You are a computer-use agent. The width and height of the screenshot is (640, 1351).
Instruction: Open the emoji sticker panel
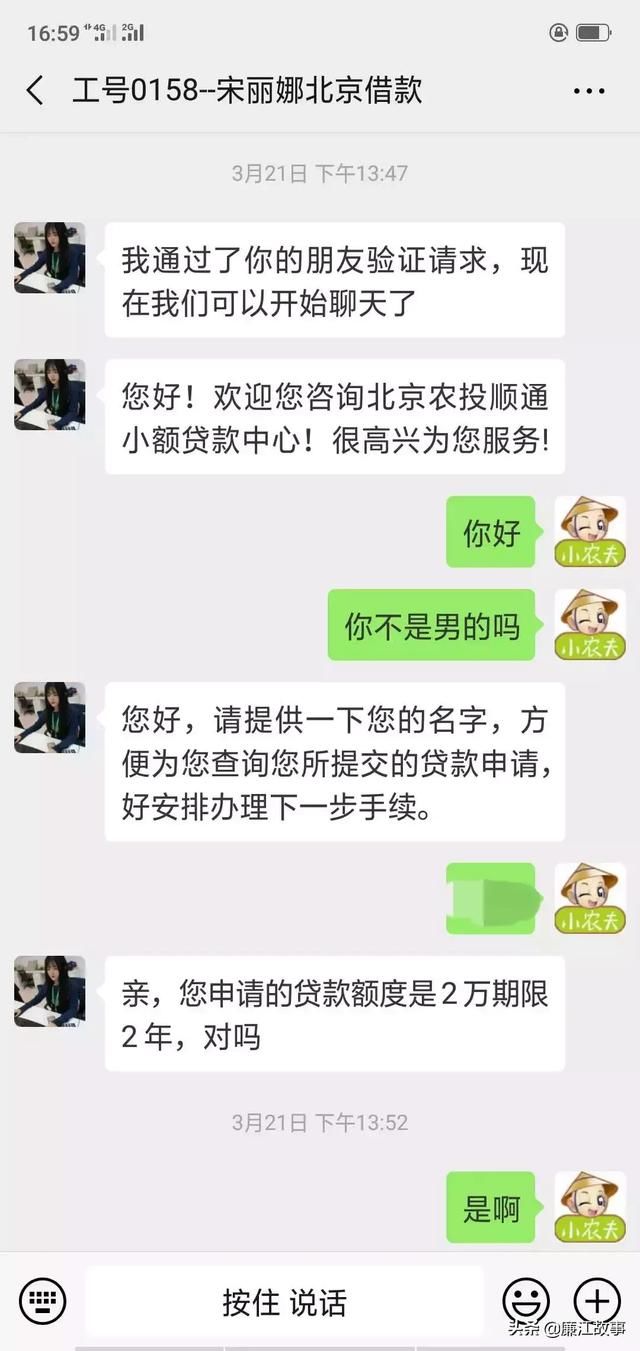[x=526, y=1301]
